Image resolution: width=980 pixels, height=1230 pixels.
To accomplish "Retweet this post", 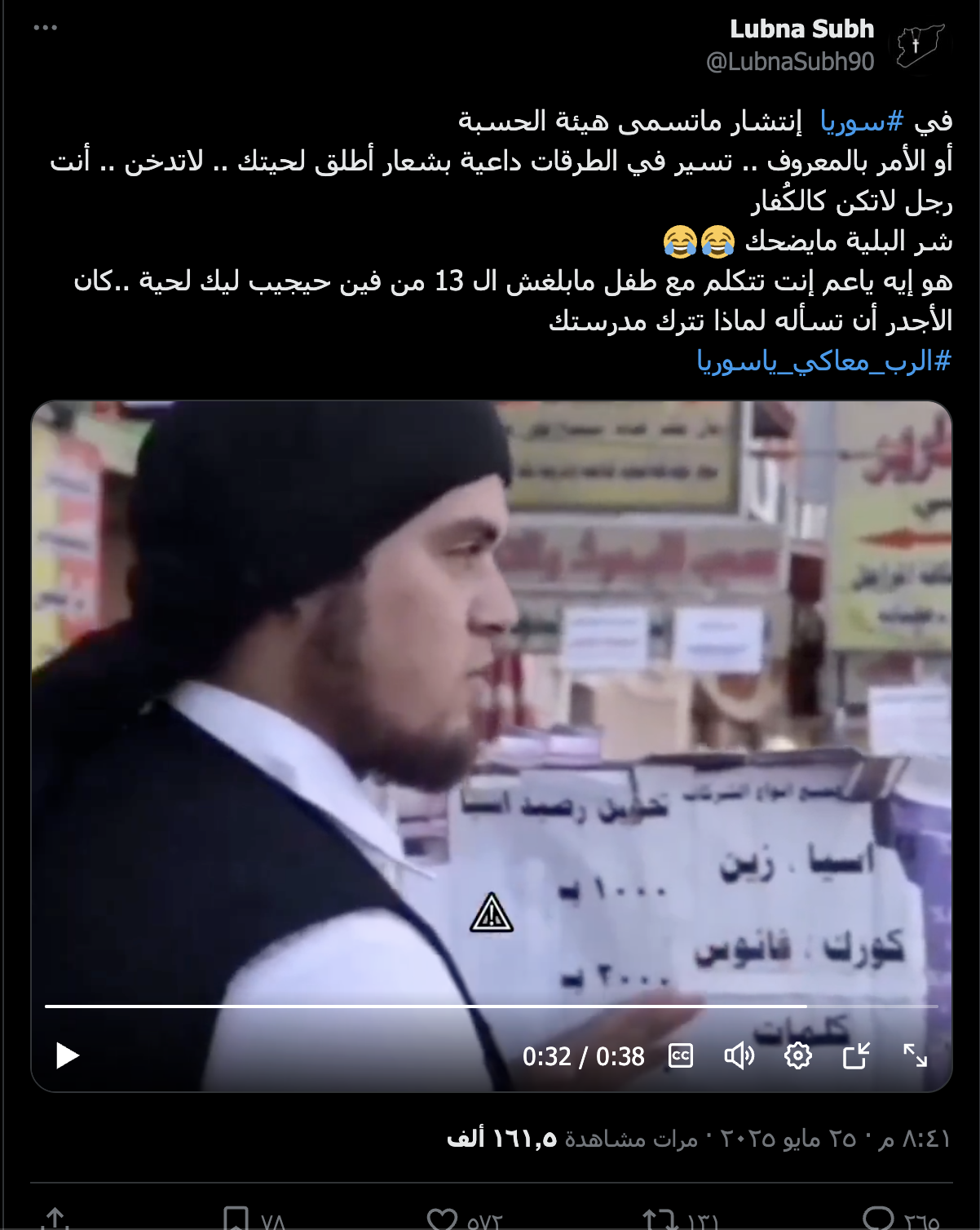I will click(660, 1219).
